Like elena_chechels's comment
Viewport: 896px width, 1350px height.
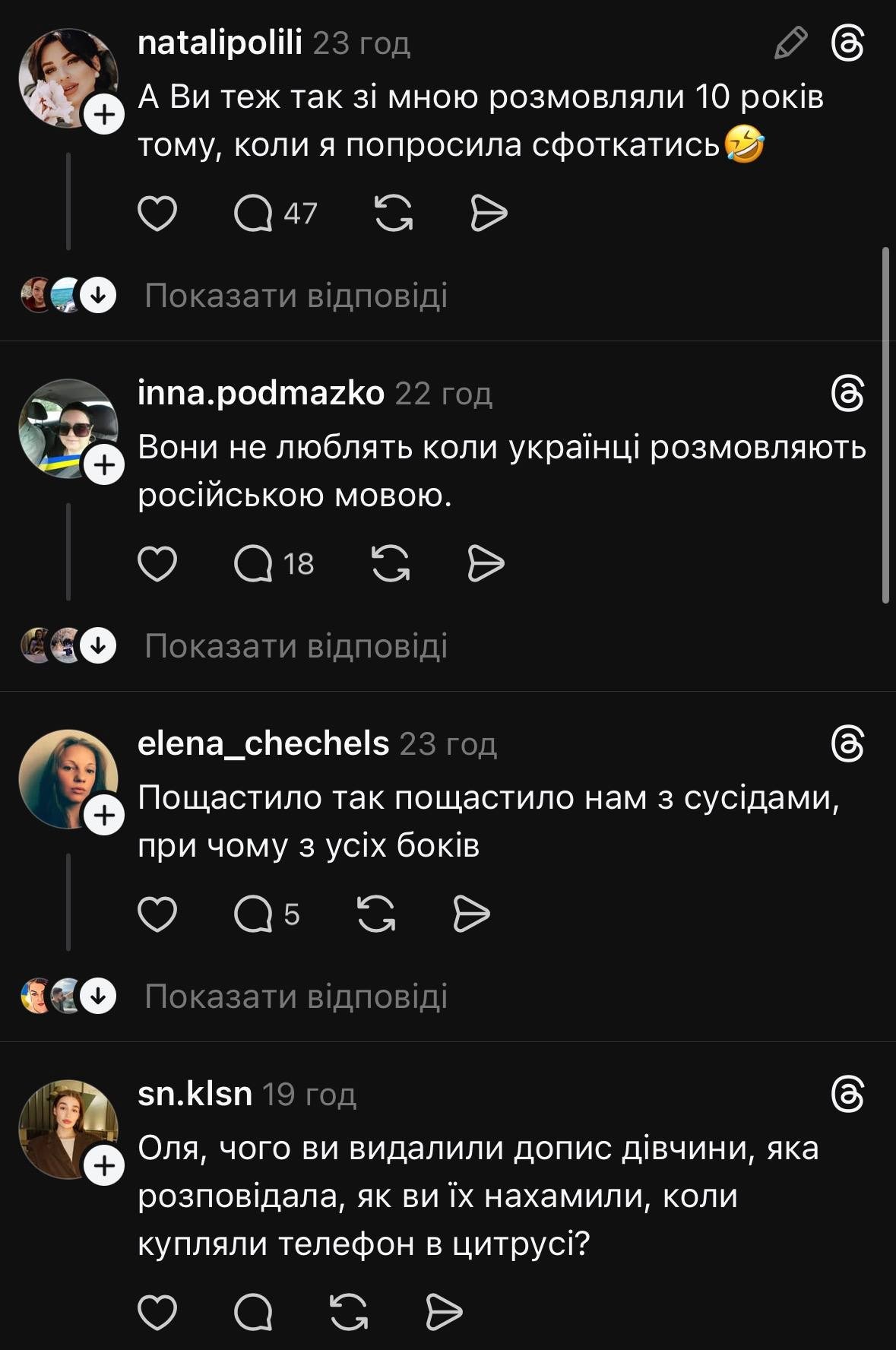pos(157,914)
